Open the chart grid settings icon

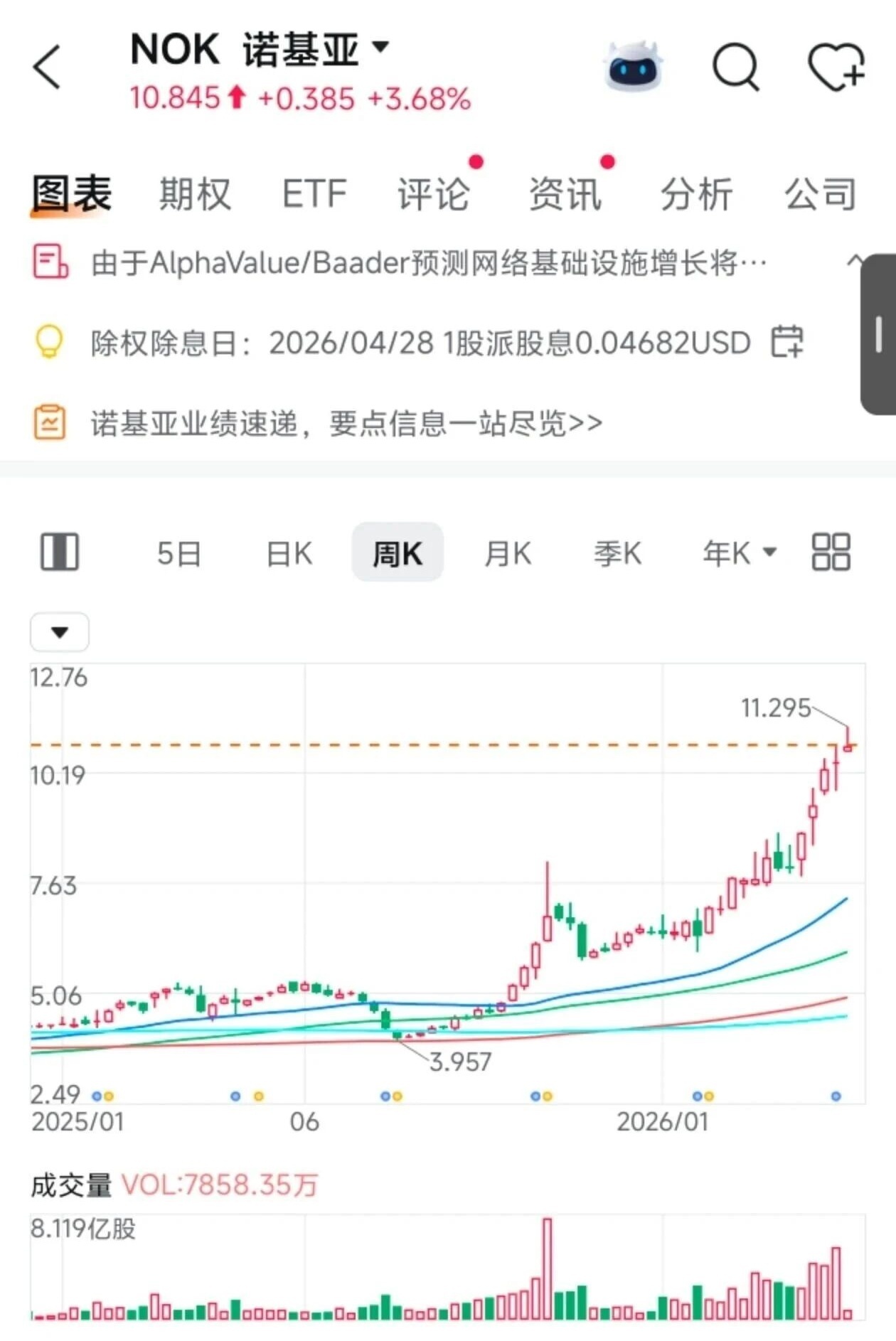click(831, 552)
